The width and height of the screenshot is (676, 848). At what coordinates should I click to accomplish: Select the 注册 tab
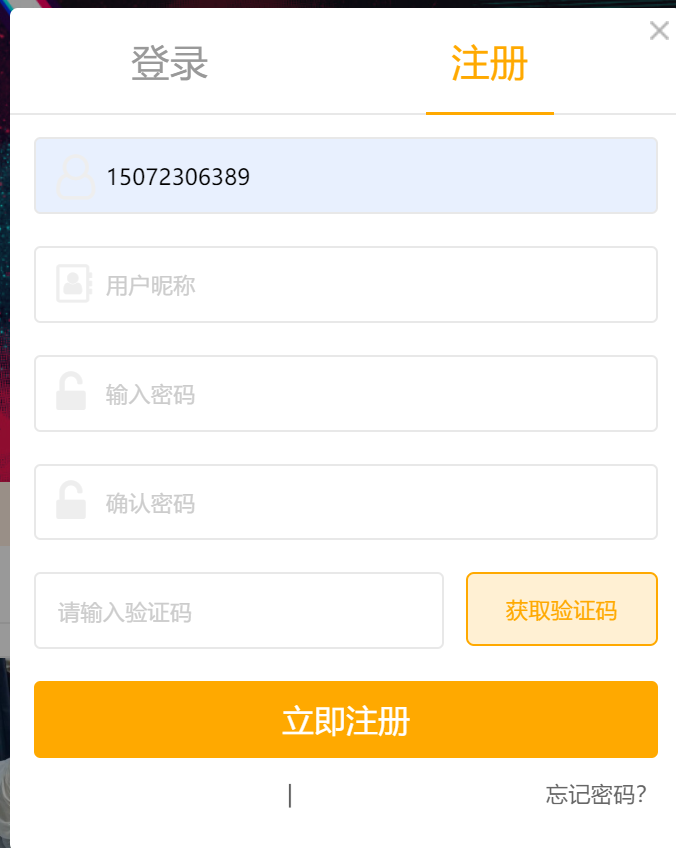pyautogui.click(x=489, y=64)
